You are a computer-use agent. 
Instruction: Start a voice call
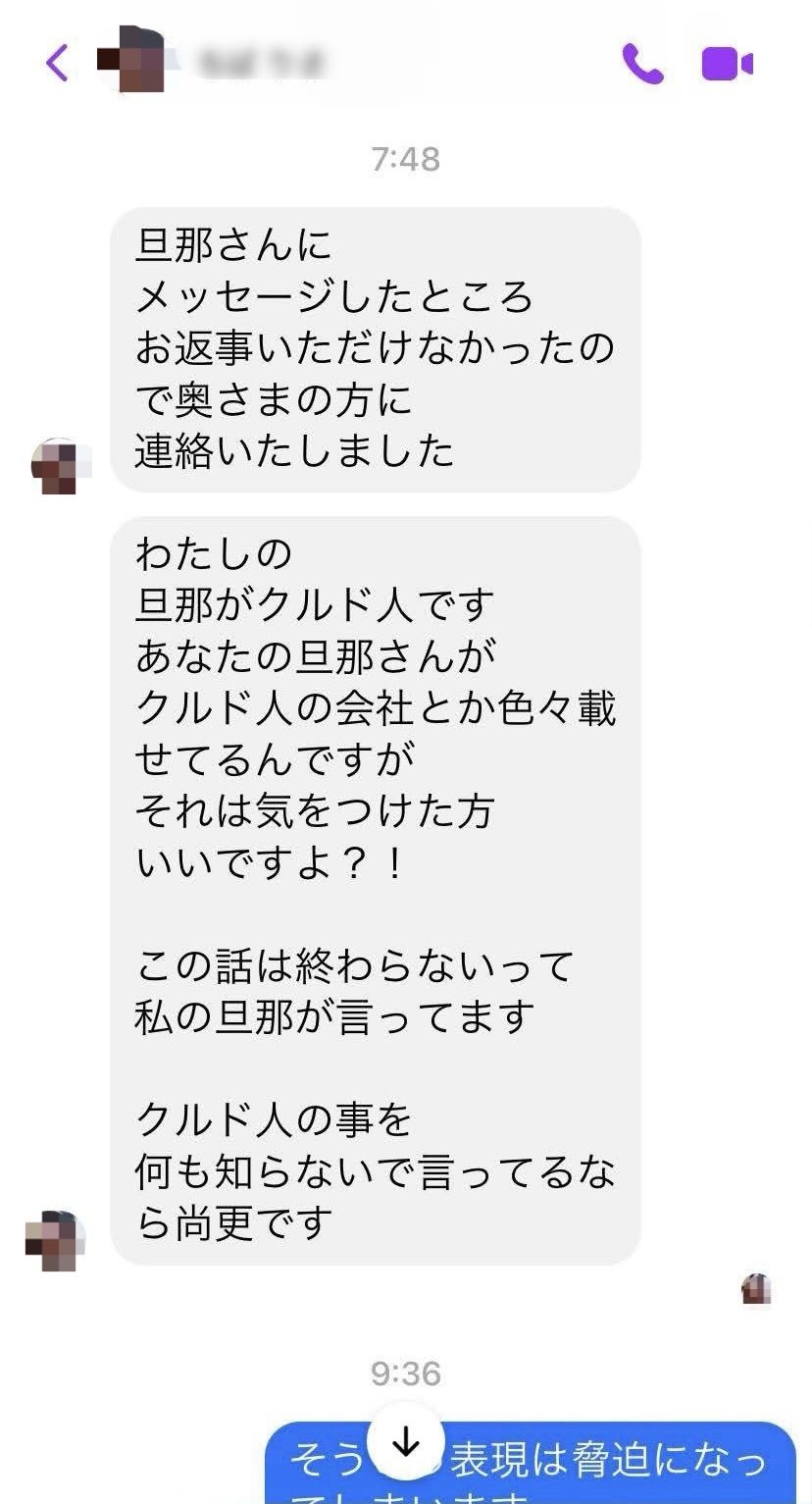click(x=642, y=64)
